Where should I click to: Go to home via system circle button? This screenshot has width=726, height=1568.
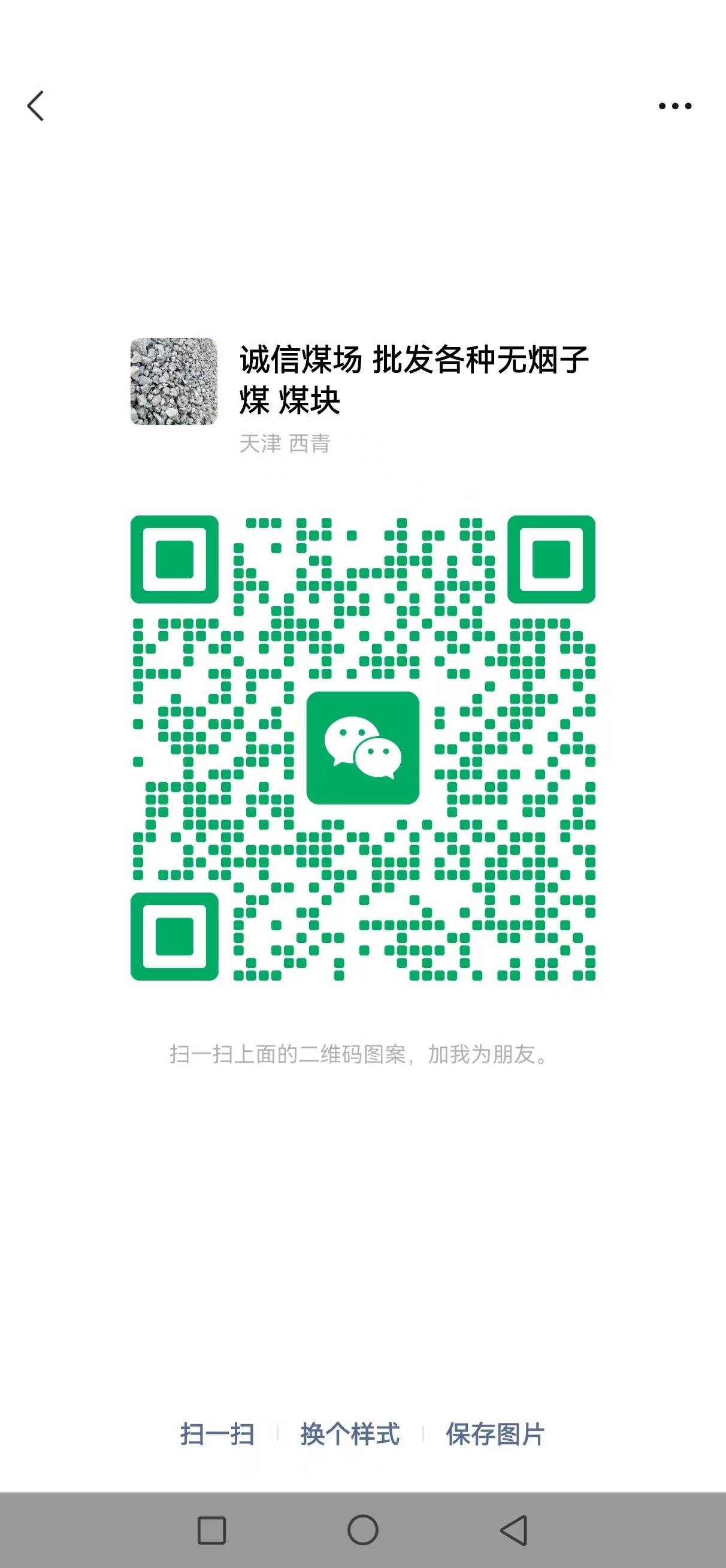(362, 1530)
